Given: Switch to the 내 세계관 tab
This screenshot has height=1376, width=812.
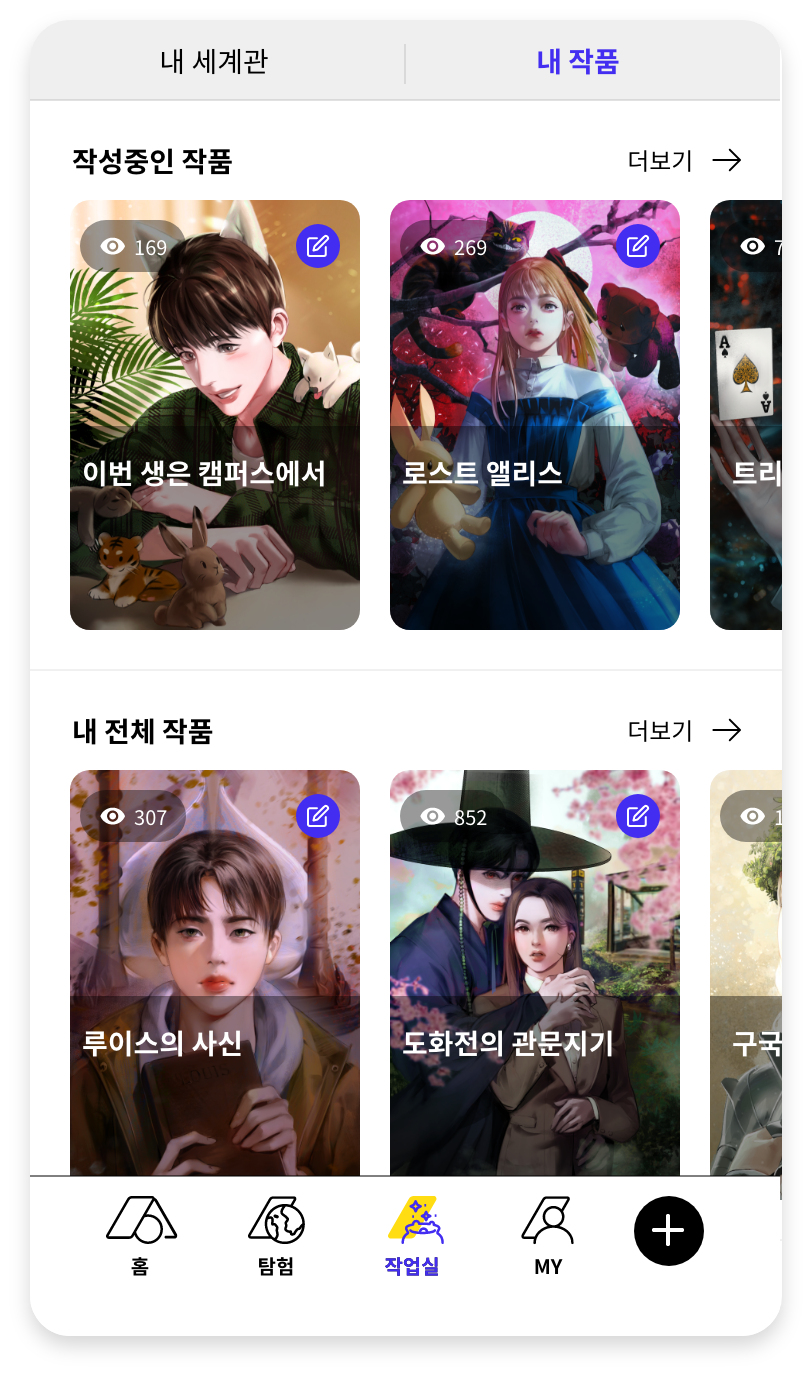Looking at the screenshot, I should point(214,62).
